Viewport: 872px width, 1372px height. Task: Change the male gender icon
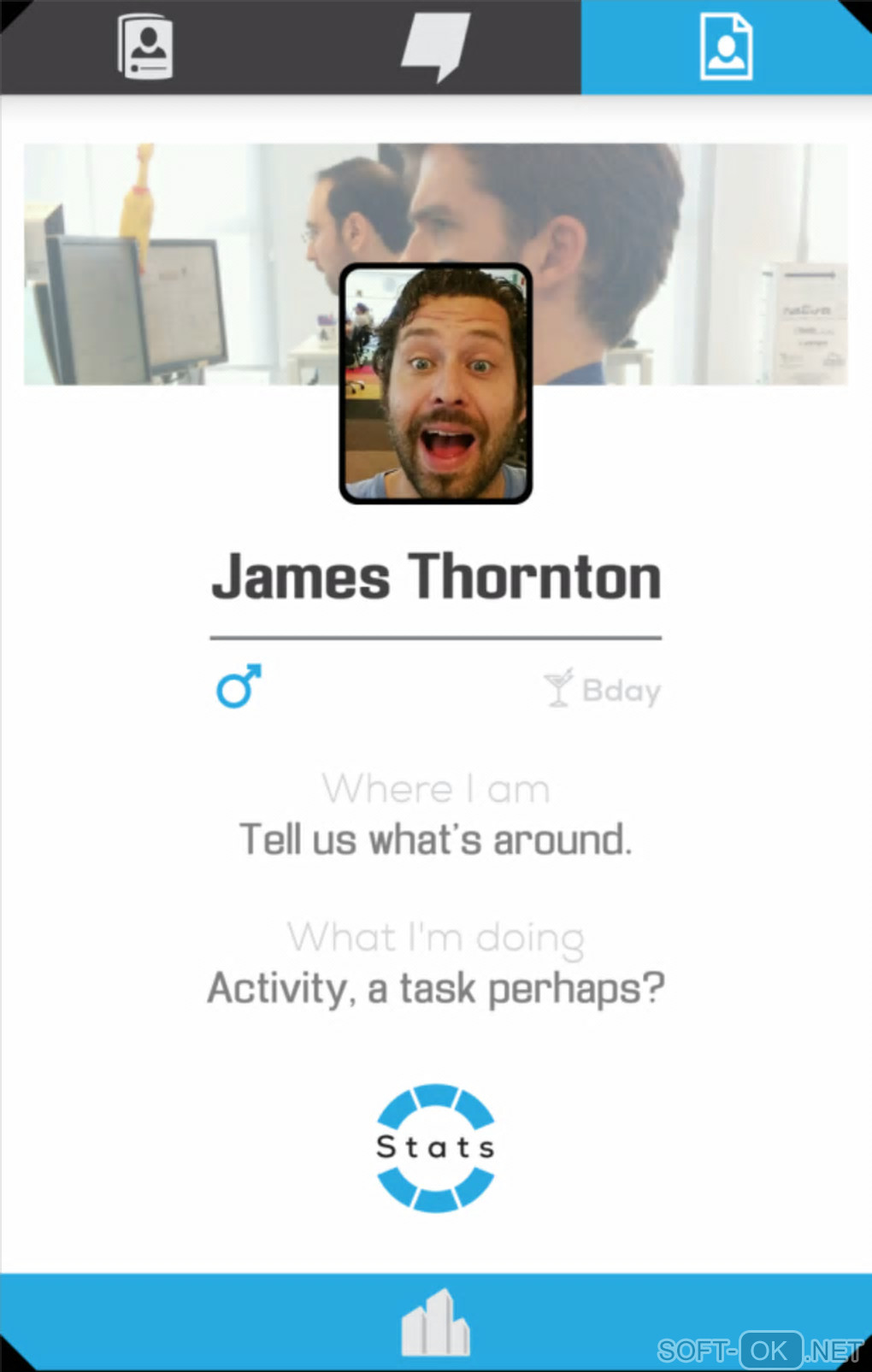click(x=239, y=686)
